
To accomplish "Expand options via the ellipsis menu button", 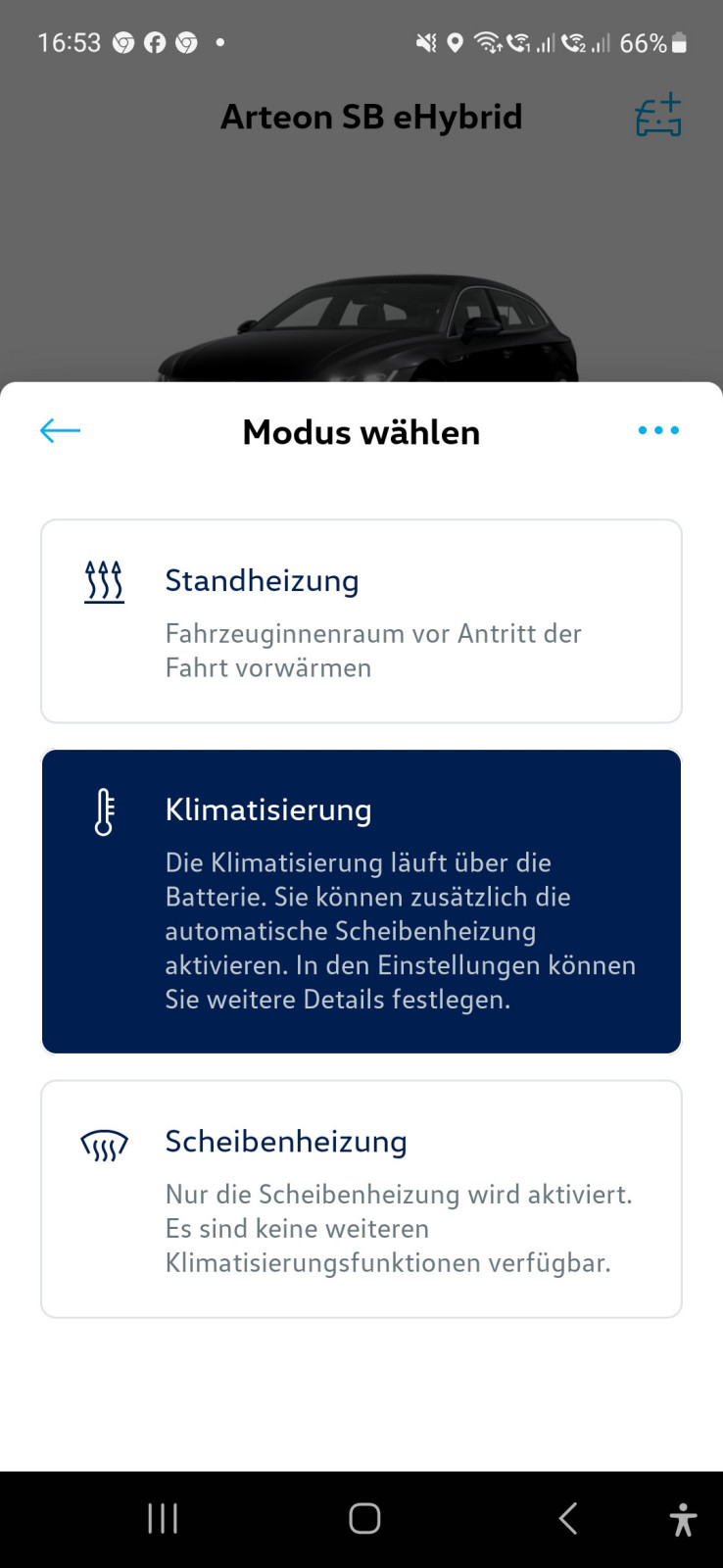I will [657, 430].
